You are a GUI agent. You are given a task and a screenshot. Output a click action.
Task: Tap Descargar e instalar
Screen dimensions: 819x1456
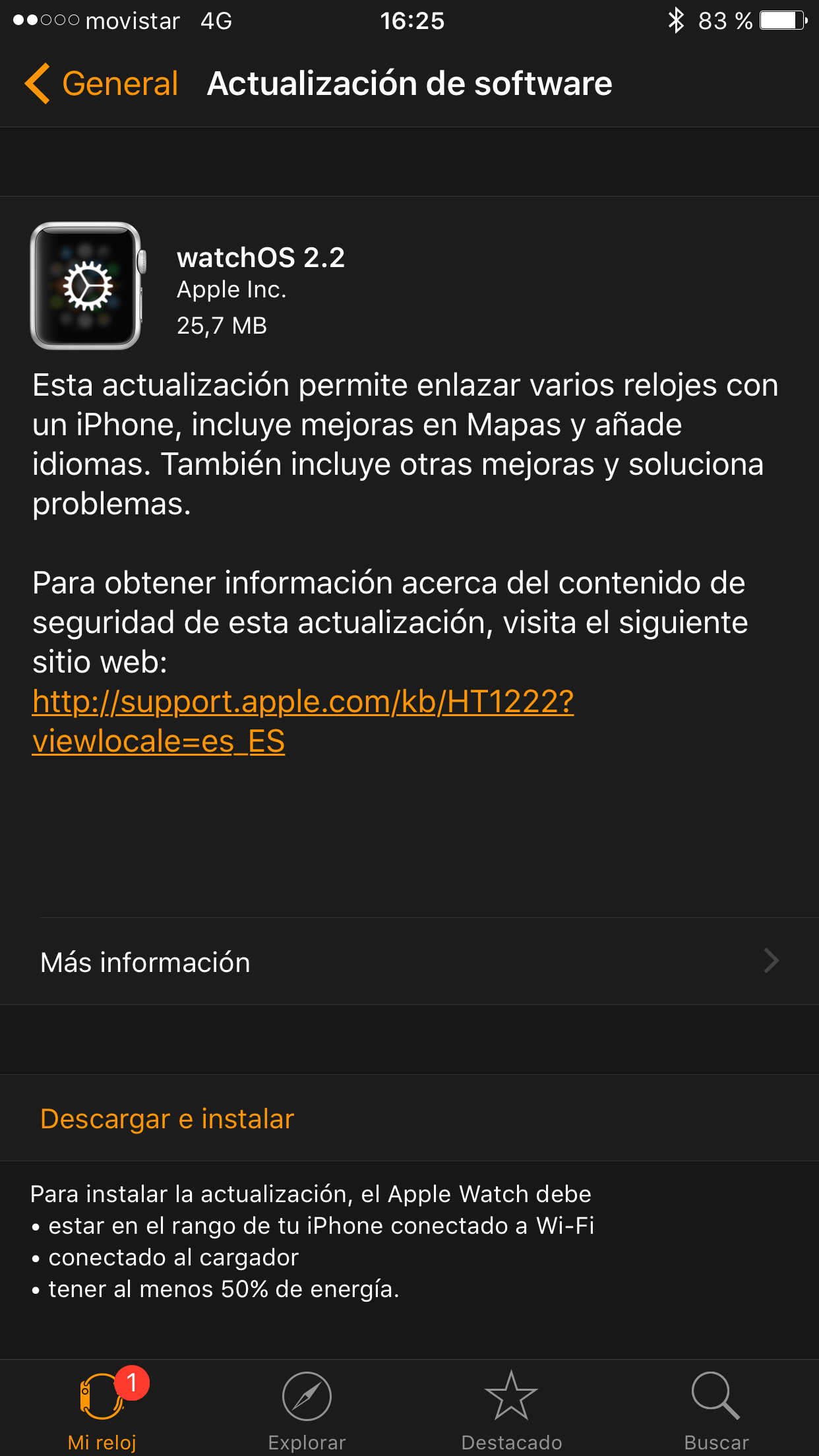[167, 1119]
